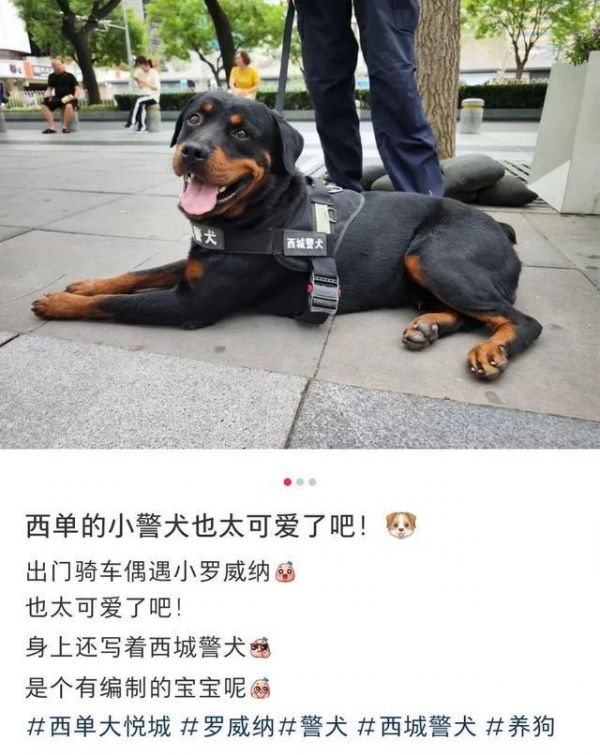Tap the second dot of the photo indicator
Image resolution: width=600 pixels, height=755 pixels.
[300, 482]
